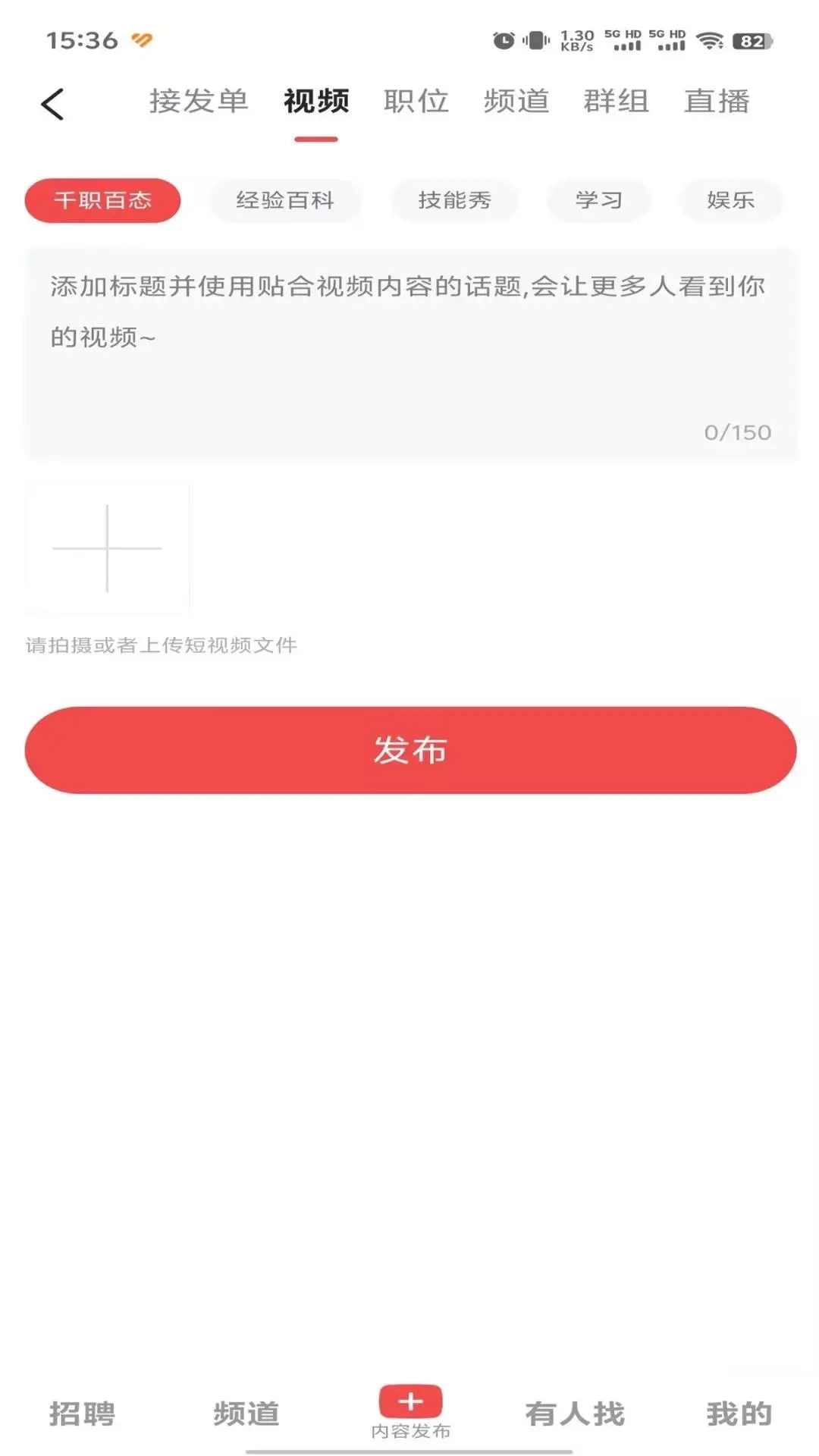This screenshot has height=1456, width=819.
Task: Select the 技能秀 category chip
Action: point(455,199)
